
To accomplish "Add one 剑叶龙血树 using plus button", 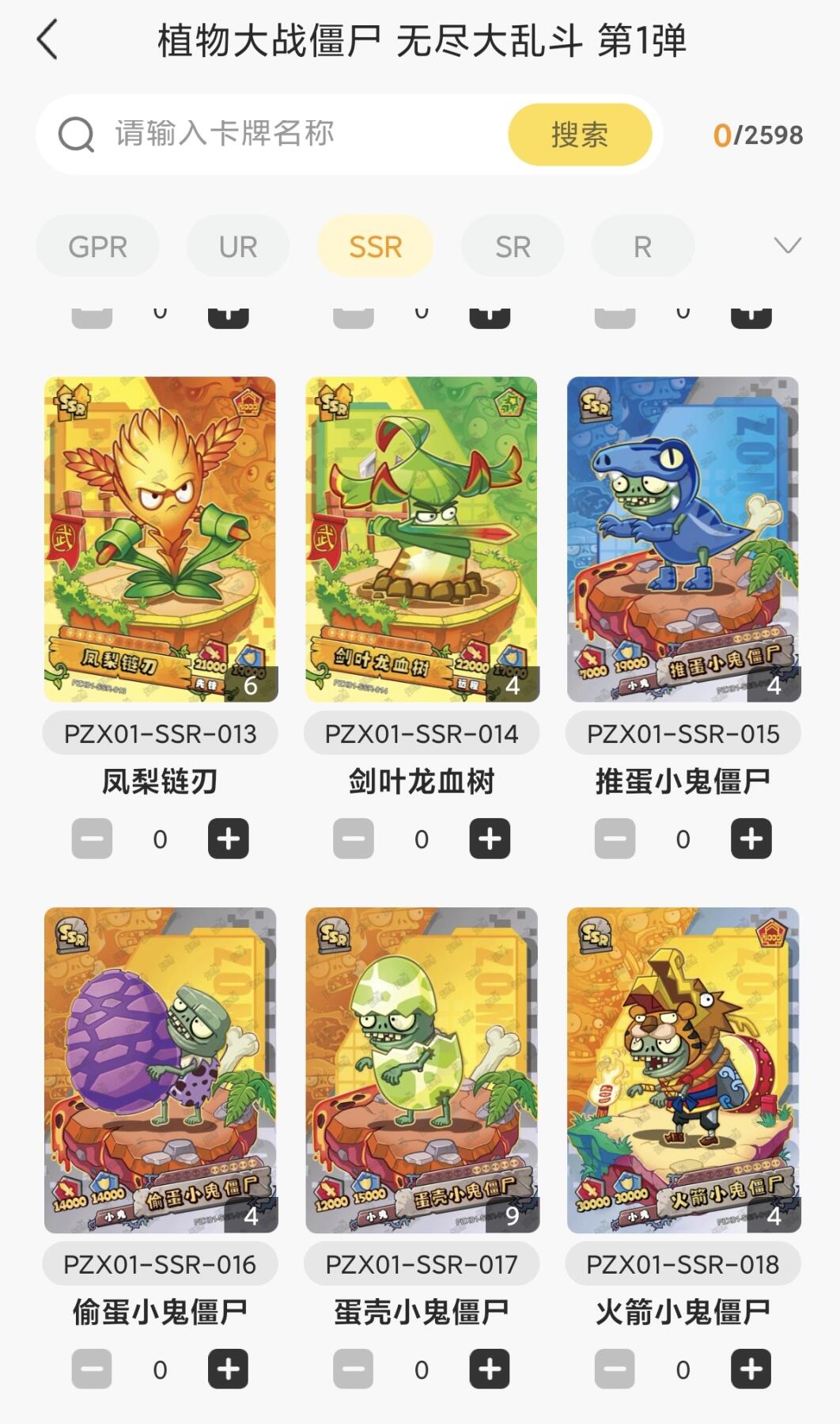I will pyautogui.click(x=490, y=839).
